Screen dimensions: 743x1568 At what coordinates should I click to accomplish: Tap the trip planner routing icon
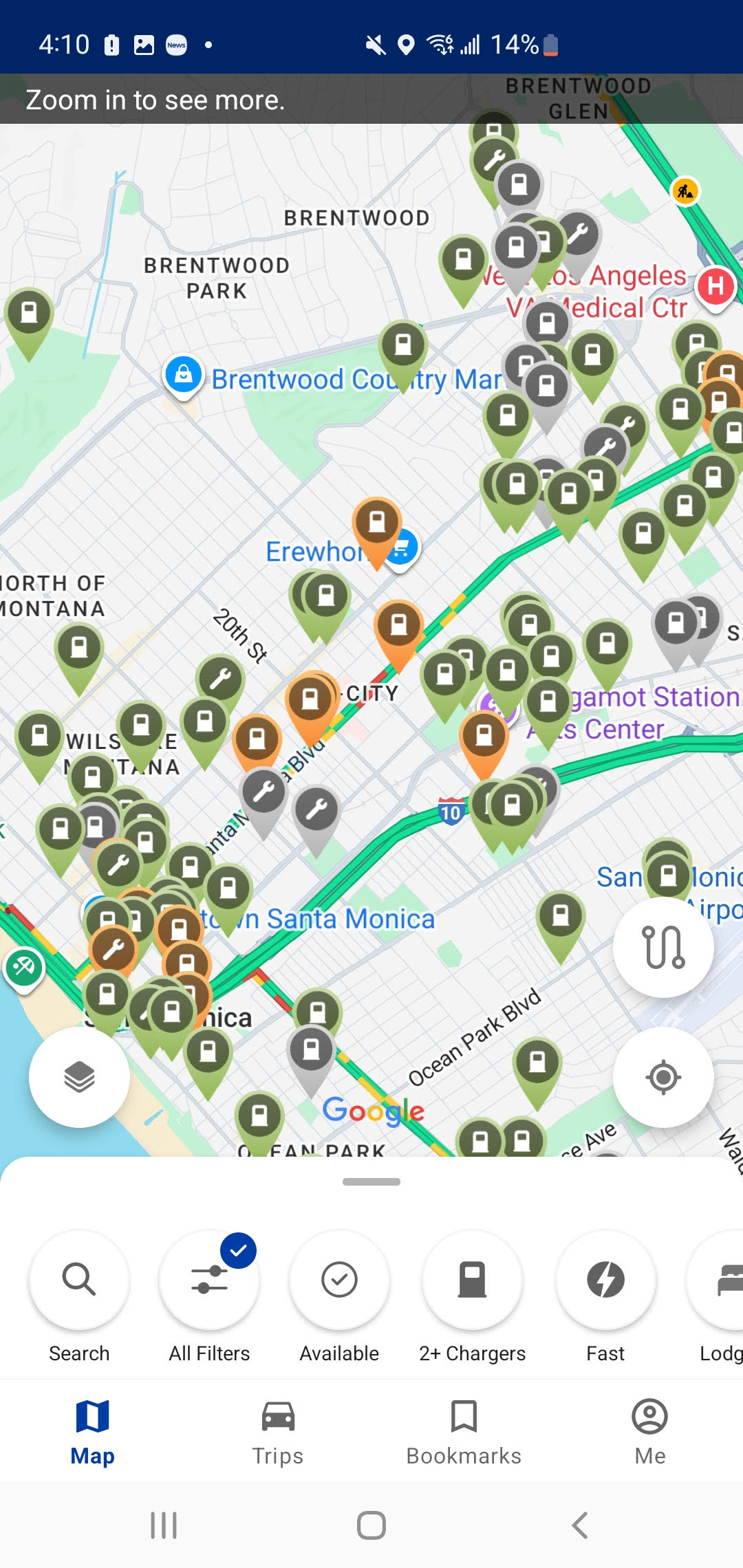coord(663,948)
